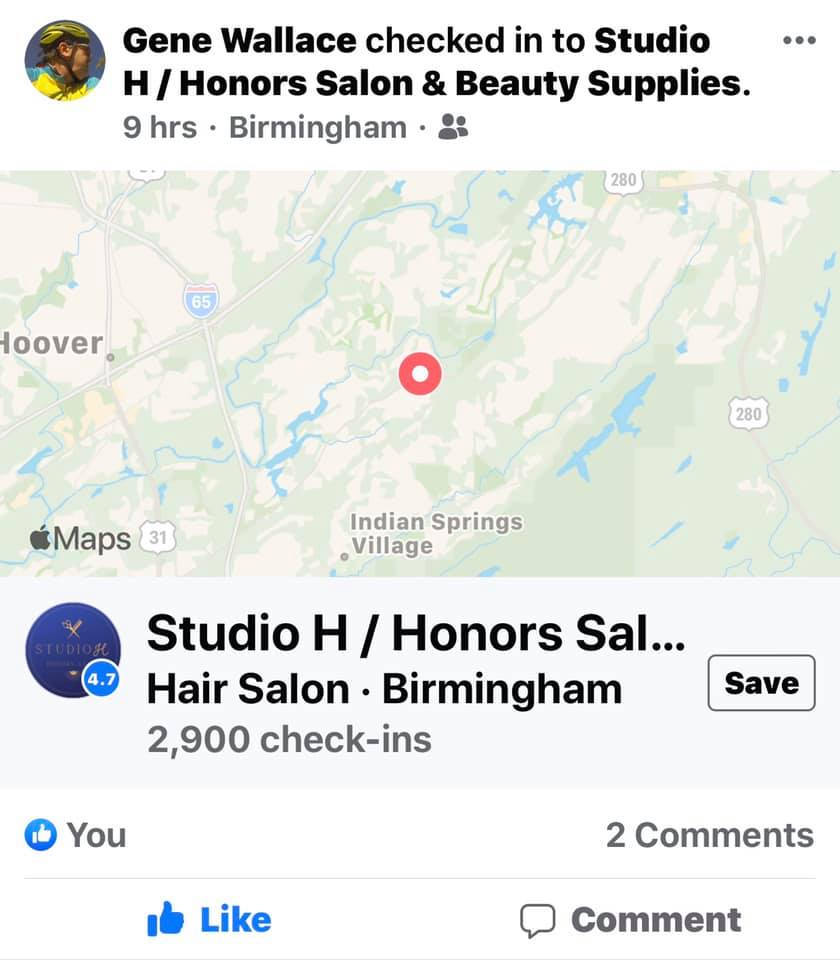
Task: Open the check-in location map
Action: (x=420, y=373)
